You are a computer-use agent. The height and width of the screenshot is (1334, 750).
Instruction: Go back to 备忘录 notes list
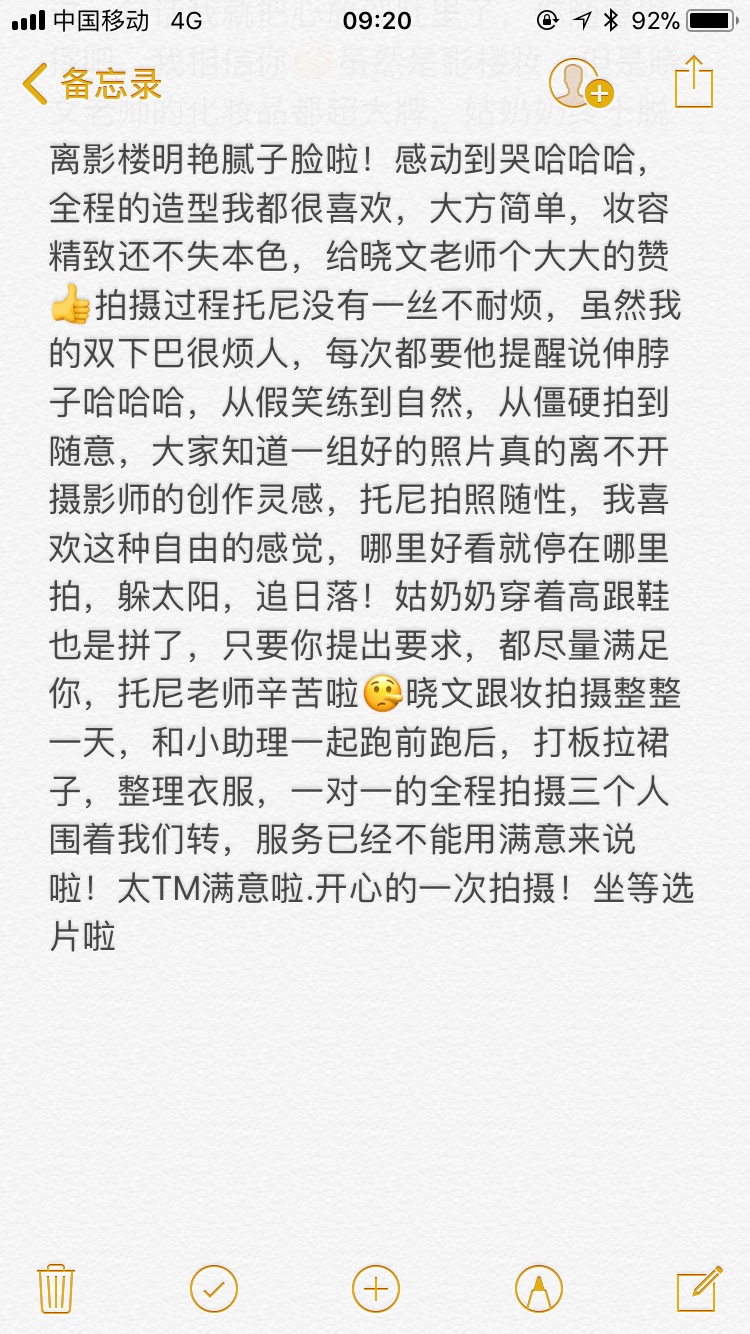[92, 84]
